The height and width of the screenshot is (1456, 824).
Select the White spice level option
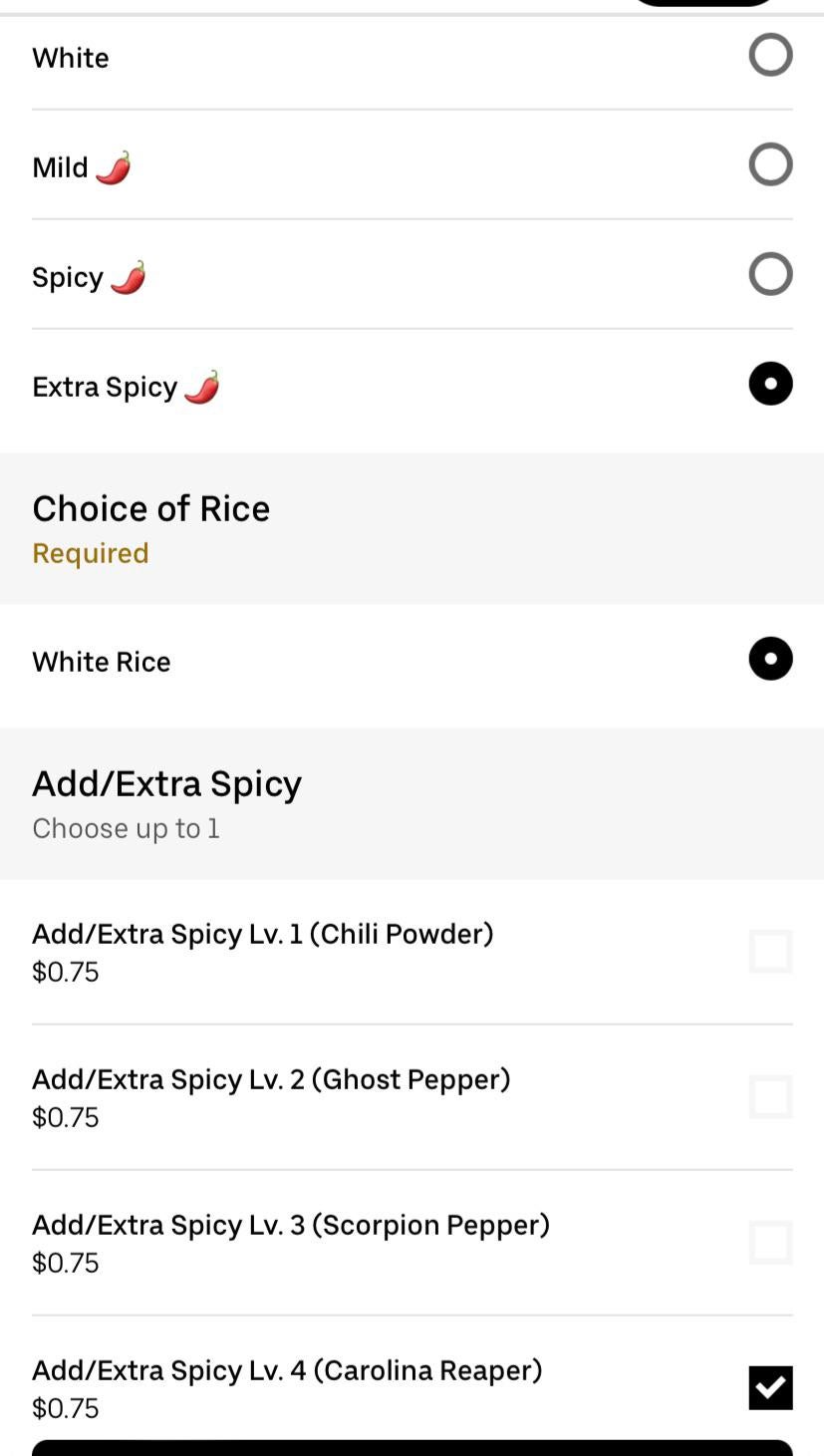770,55
